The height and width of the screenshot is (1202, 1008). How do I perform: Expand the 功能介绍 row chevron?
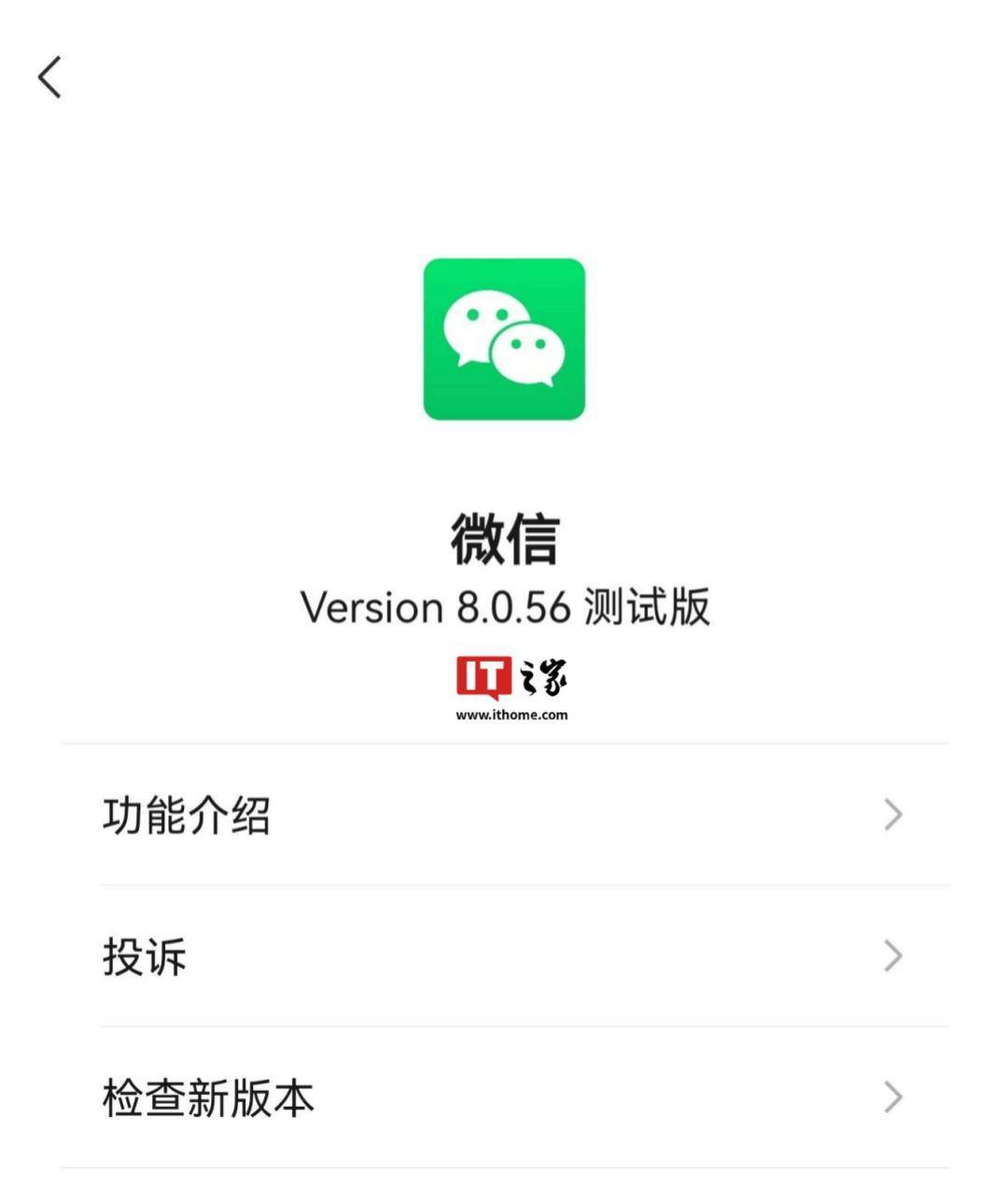pos(891,815)
